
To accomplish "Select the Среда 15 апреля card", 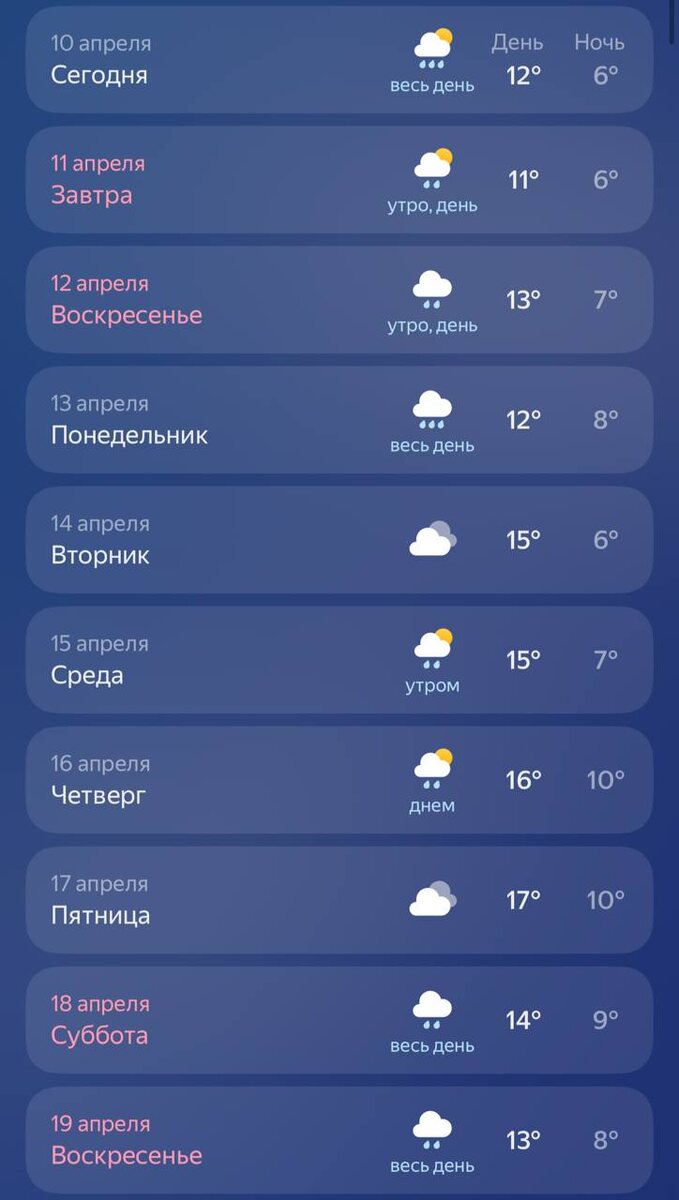I will tap(339, 660).
